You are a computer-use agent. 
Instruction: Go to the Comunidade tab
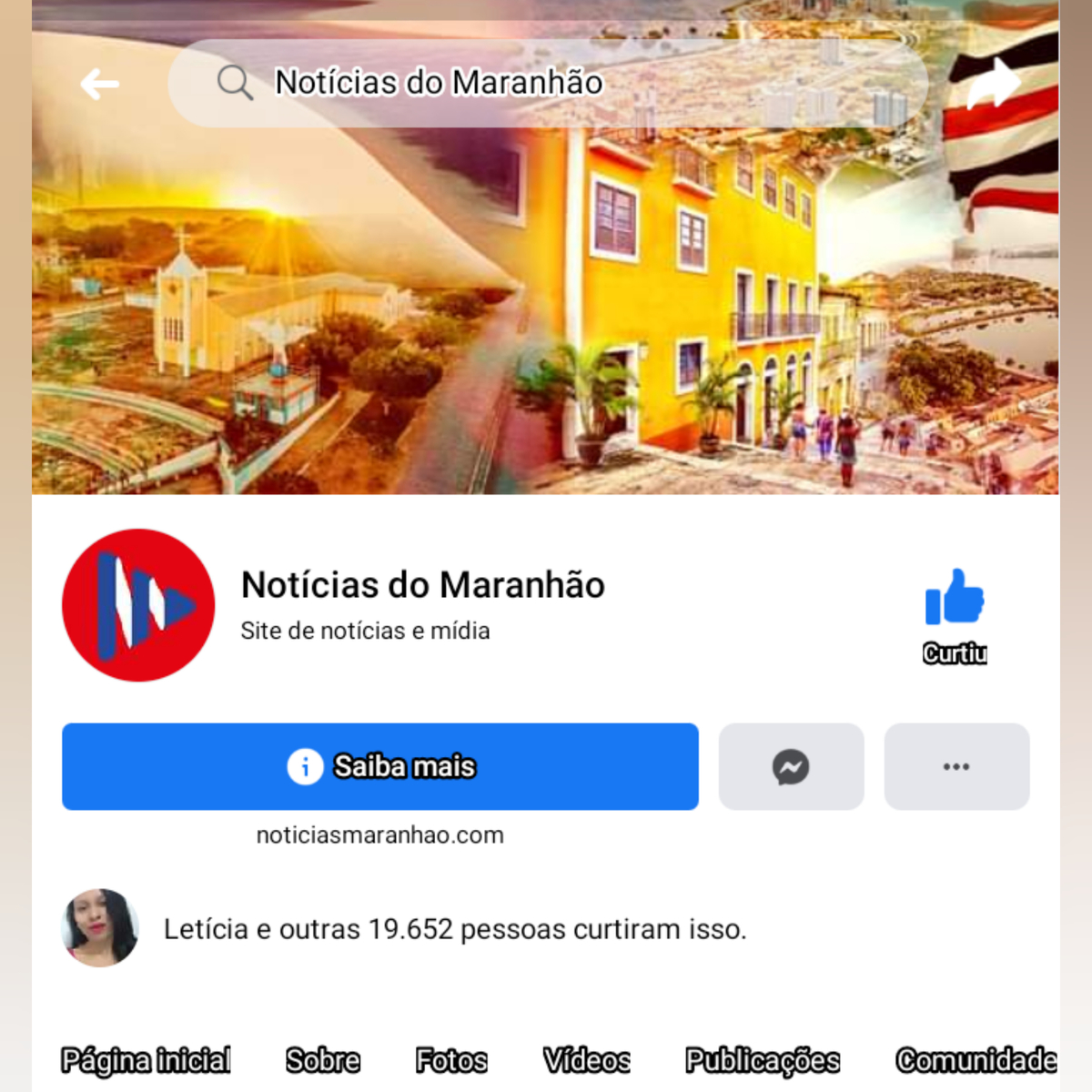976,1060
